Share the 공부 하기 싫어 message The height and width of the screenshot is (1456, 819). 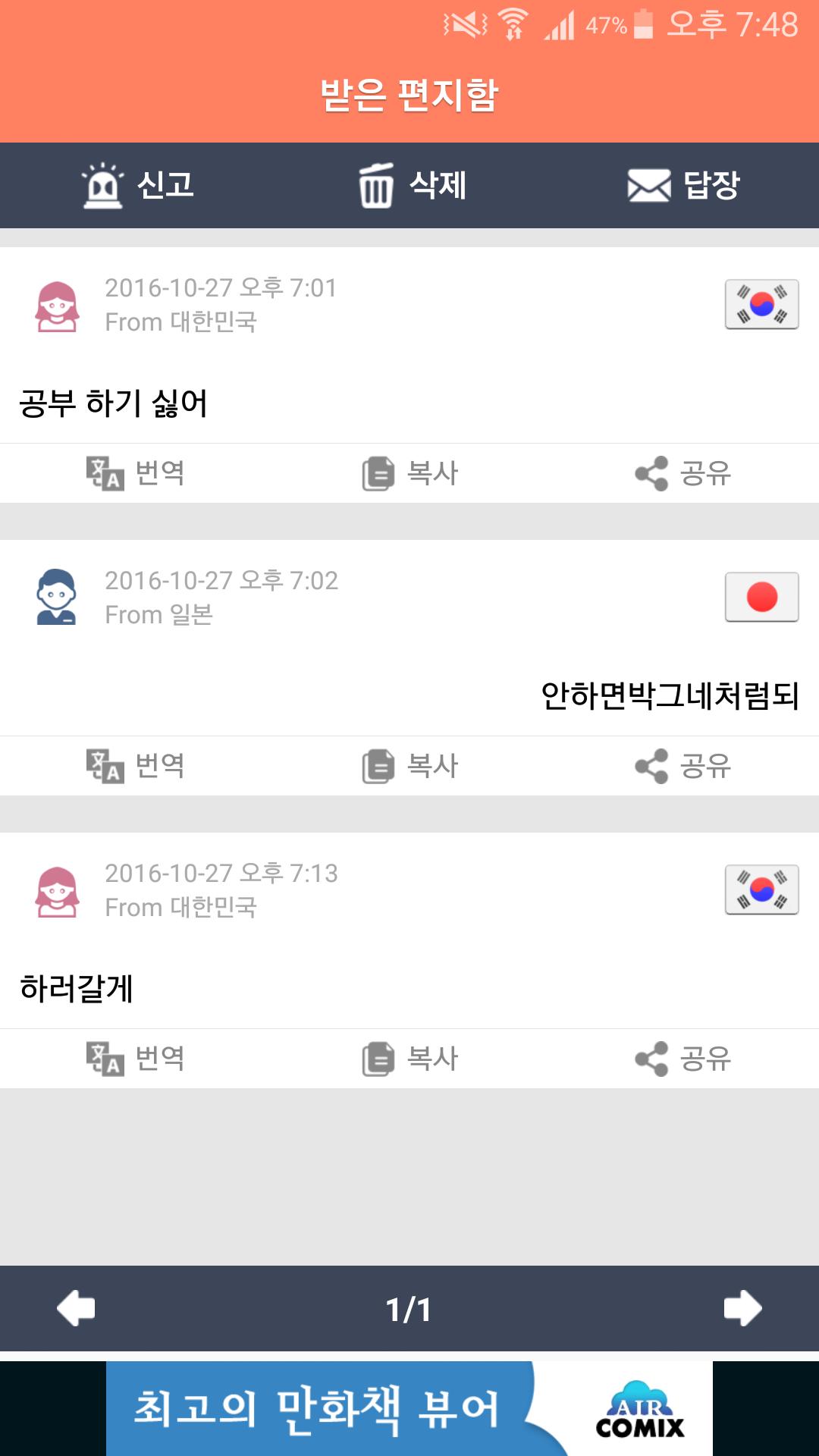tap(682, 473)
